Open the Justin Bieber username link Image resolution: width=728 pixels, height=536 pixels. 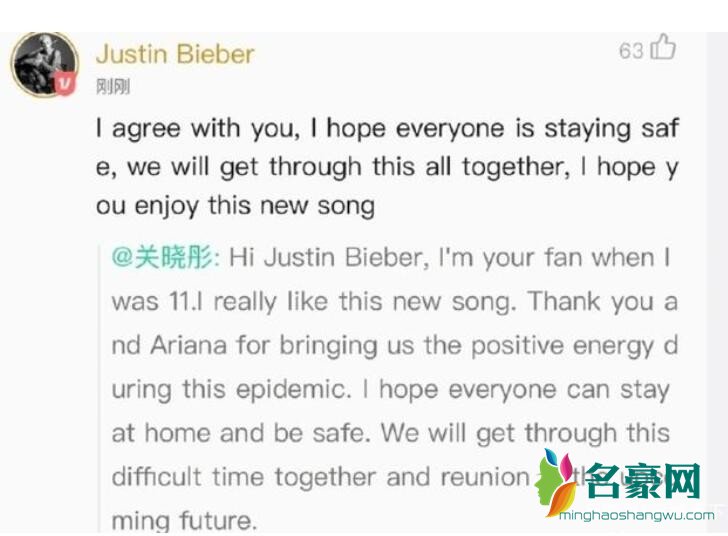[x=175, y=53]
